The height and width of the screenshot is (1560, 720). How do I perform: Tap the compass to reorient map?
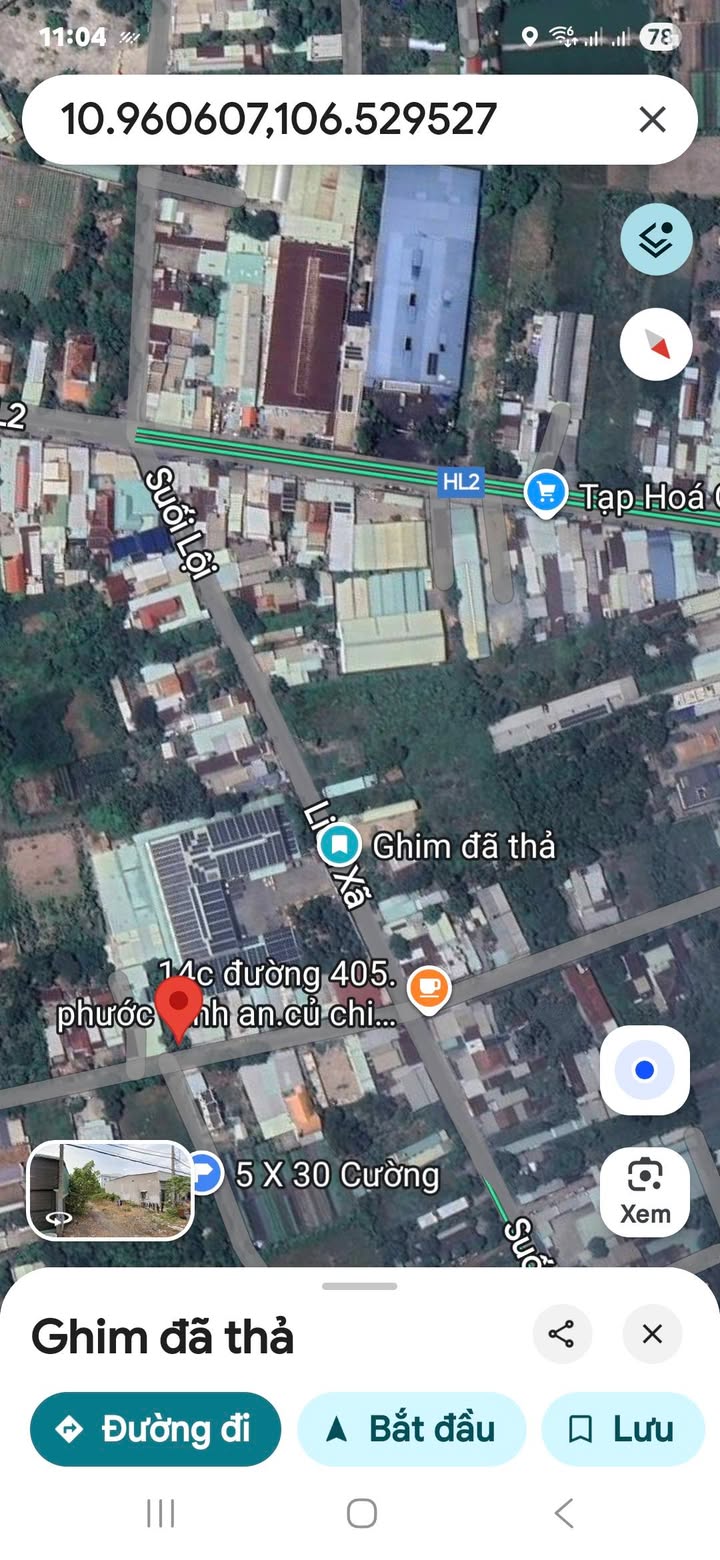(656, 345)
